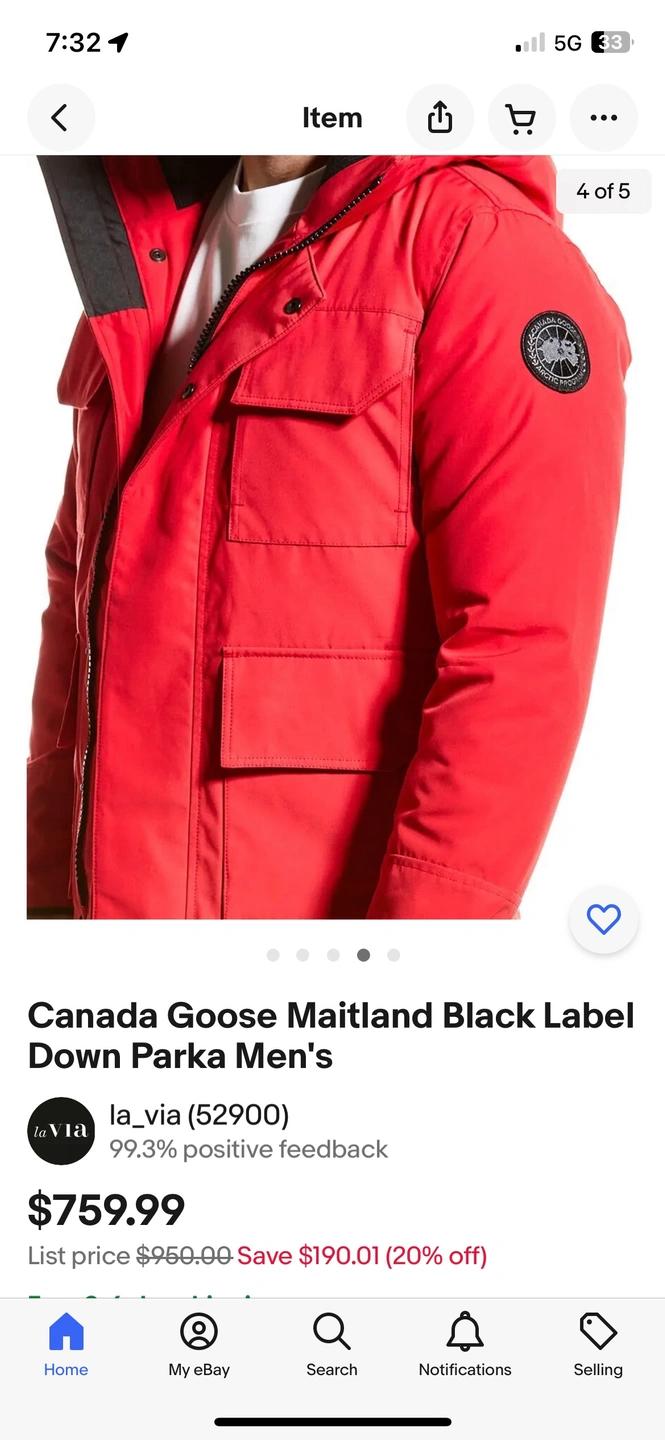Open the Search tab
The image size is (665, 1440).
coord(332,1345)
